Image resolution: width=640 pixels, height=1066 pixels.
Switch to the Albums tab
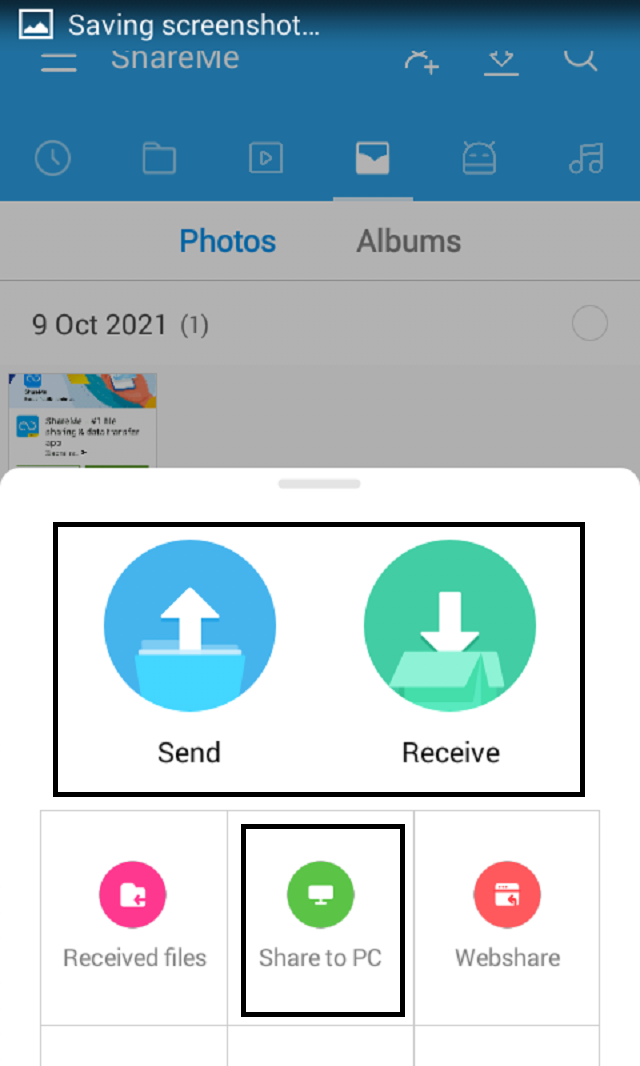[409, 241]
